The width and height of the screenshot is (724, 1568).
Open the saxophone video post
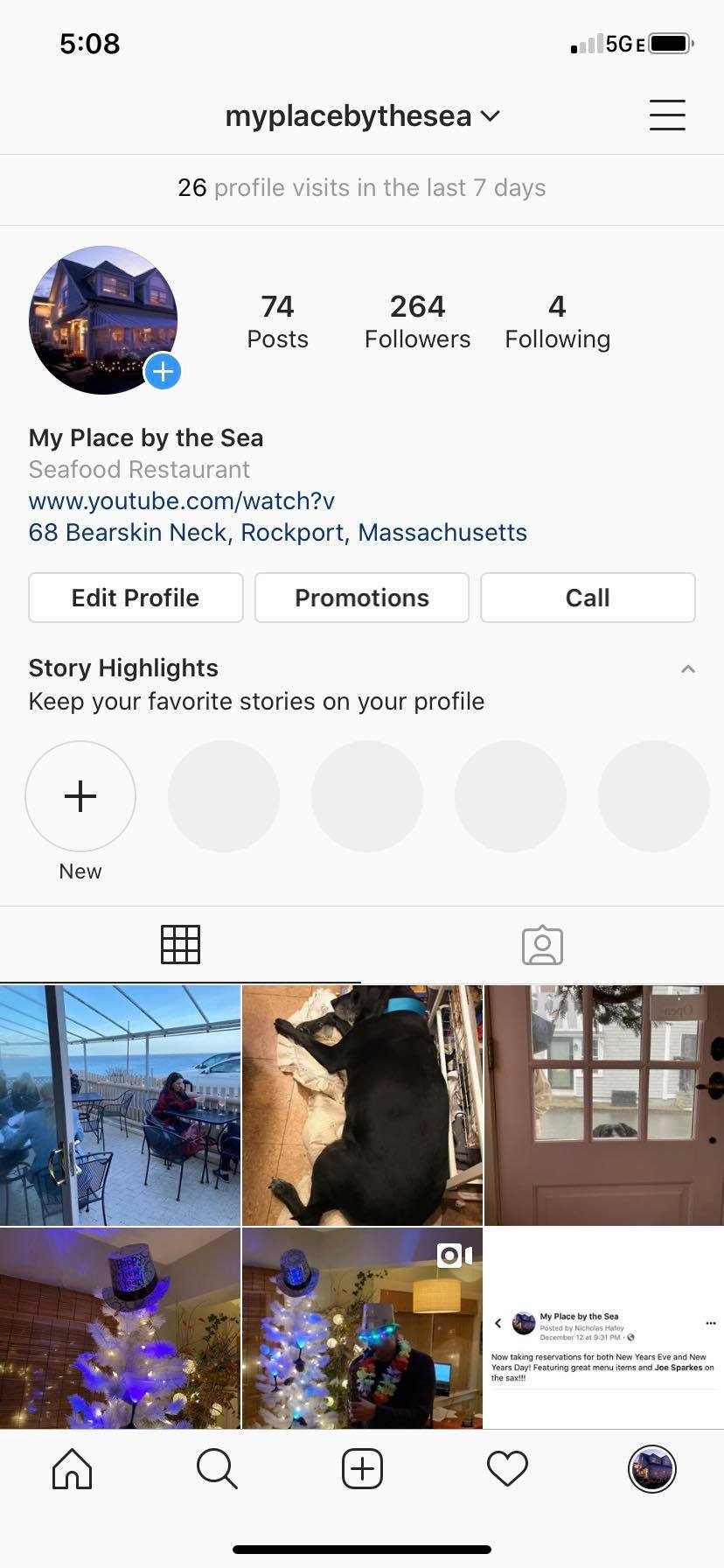tap(362, 1327)
